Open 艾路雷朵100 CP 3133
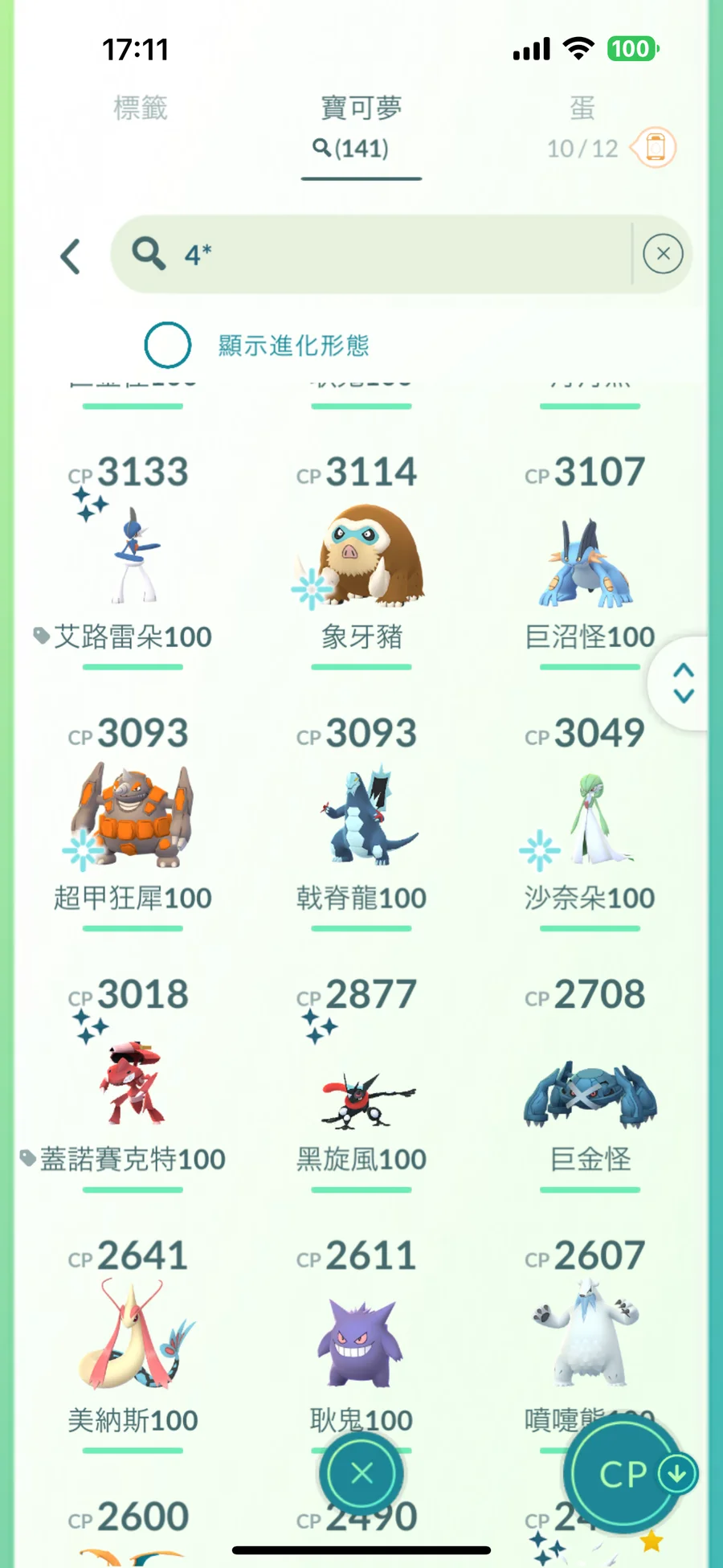Image resolution: width=723 pixels, height=1568 pixels. click(133, 555)
